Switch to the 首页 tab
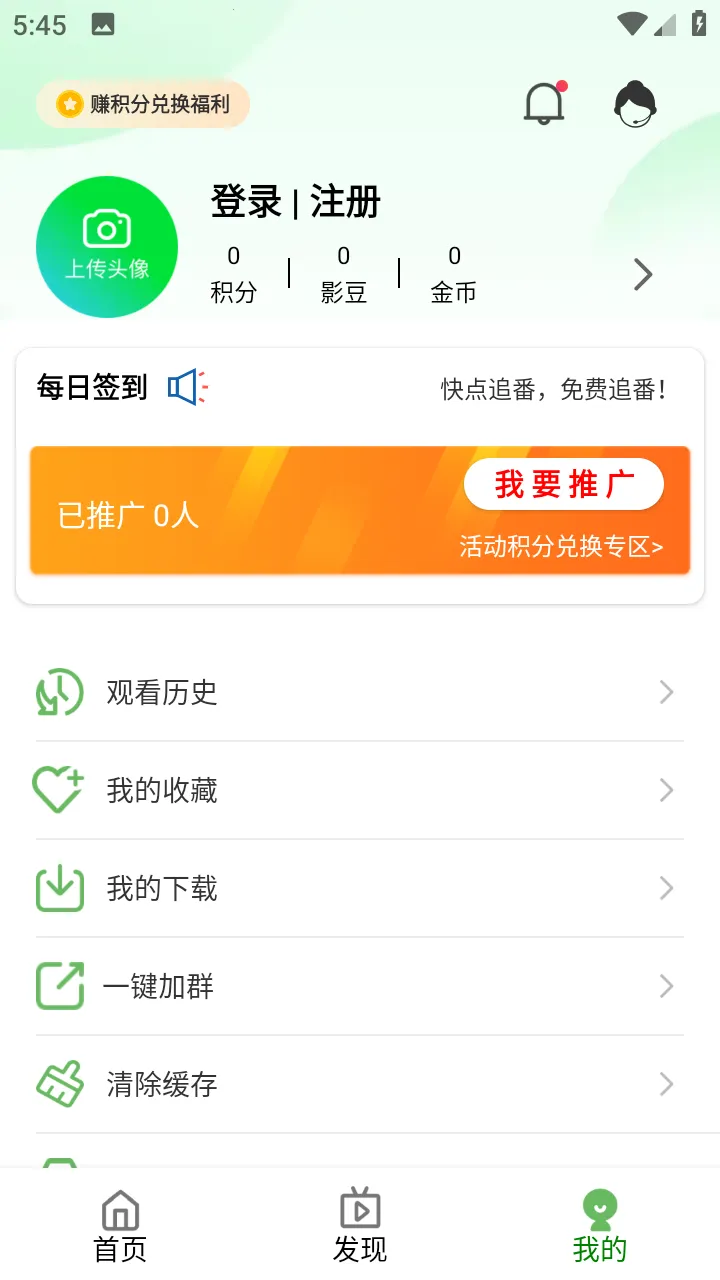This screenshot has width=720, height=1280. tap(120, 1226)
